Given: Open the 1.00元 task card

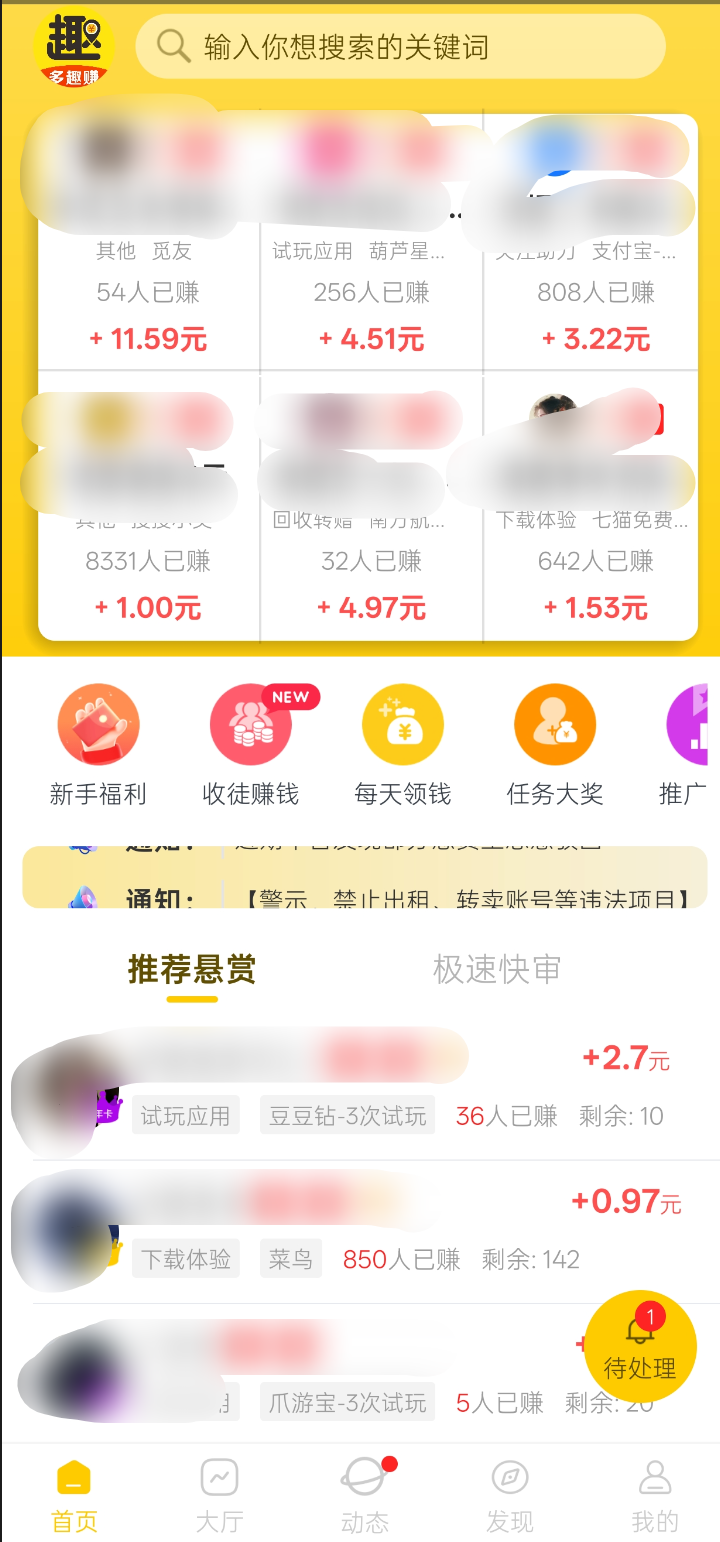Looking at the screenshot, I should 149,560.
